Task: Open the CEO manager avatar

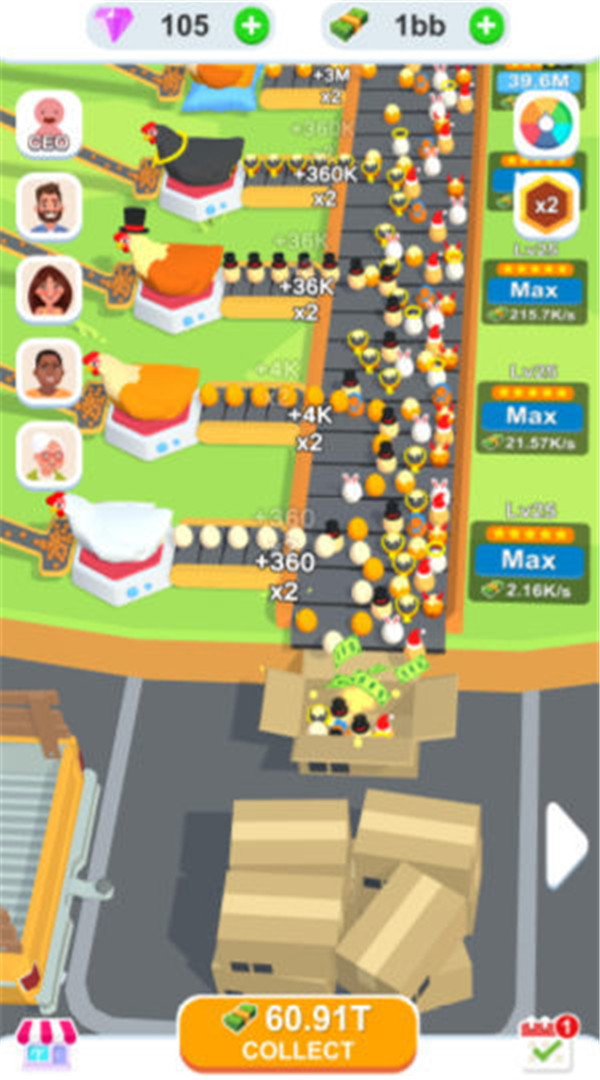Action: 49,124
